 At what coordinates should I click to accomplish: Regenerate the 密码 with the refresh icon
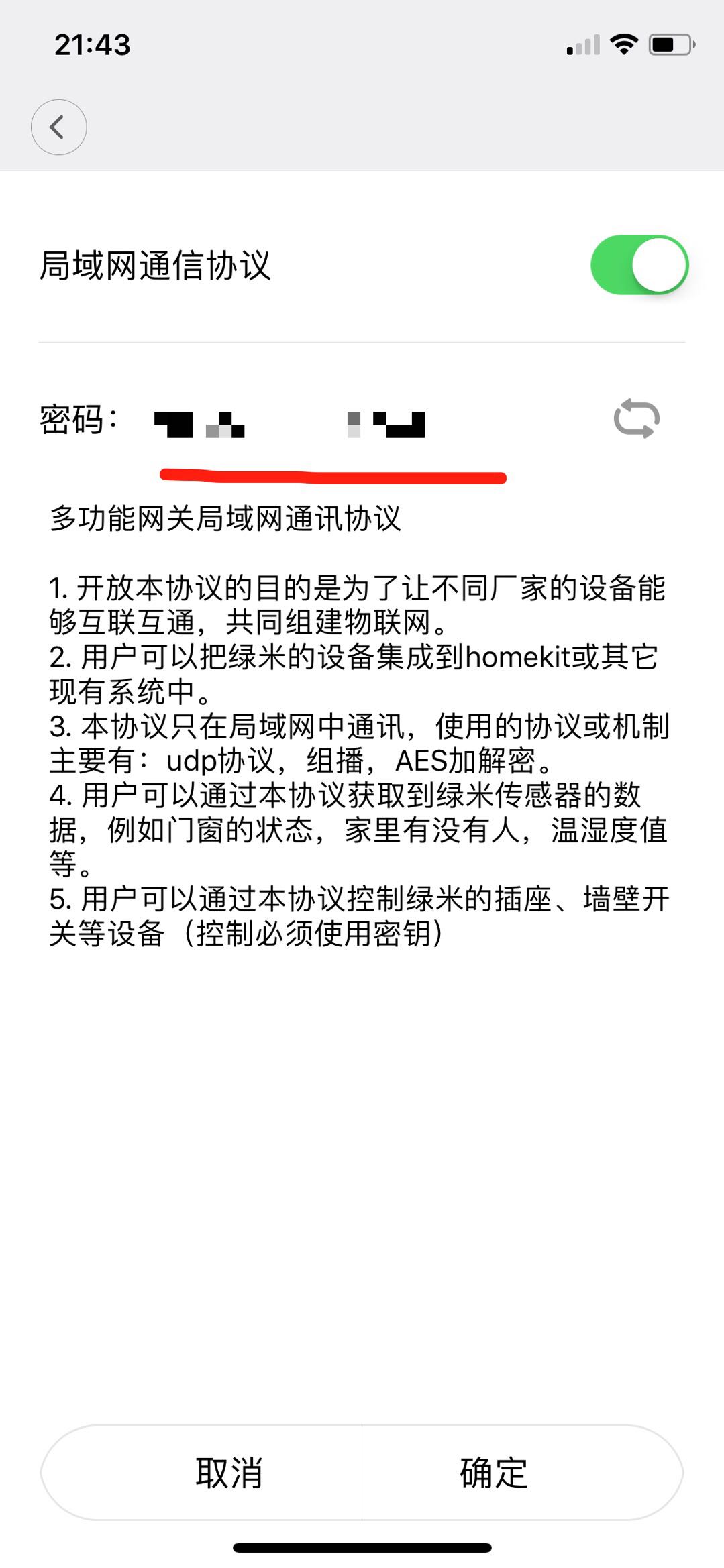(x=637, y=418)
